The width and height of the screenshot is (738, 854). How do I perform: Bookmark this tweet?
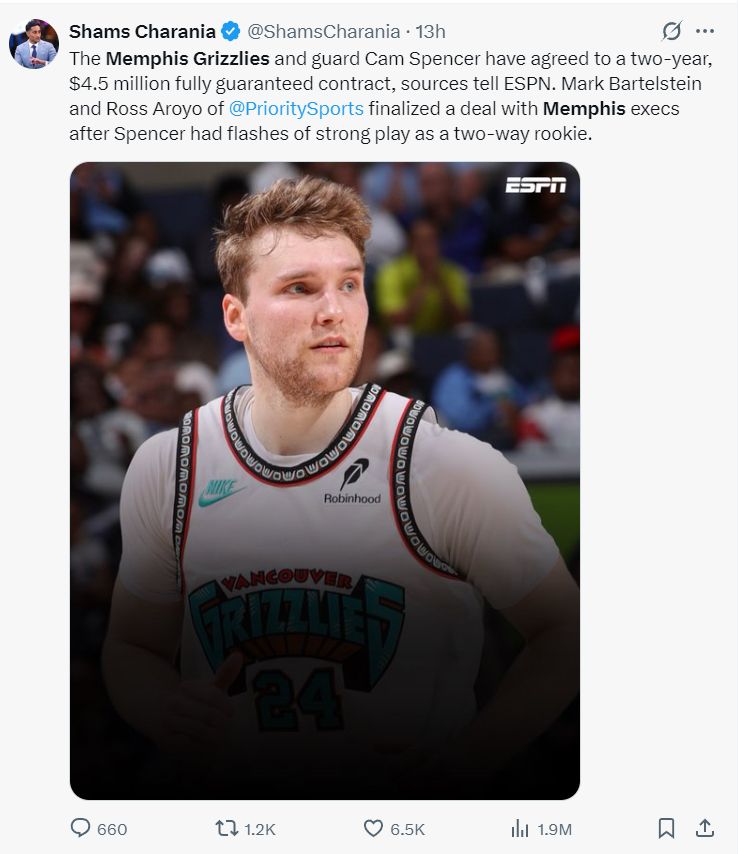(666, 829)
